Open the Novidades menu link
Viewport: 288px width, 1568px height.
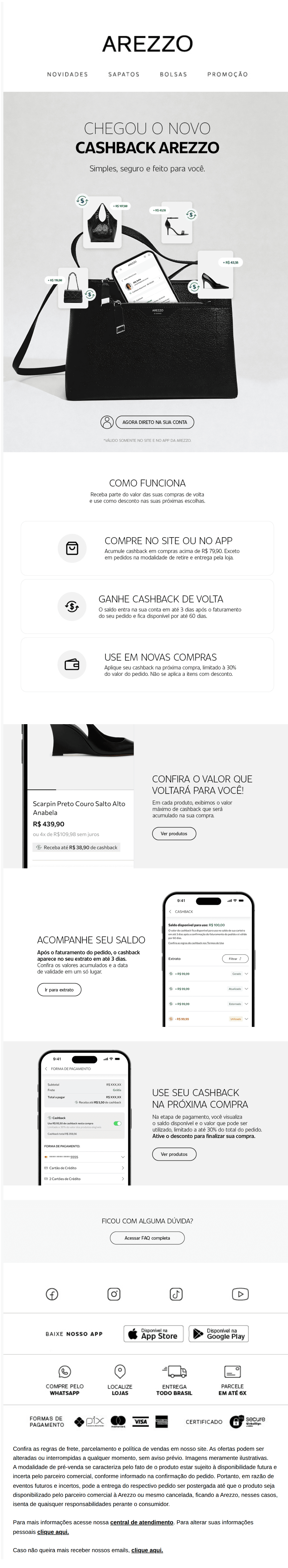pos(67,74)
